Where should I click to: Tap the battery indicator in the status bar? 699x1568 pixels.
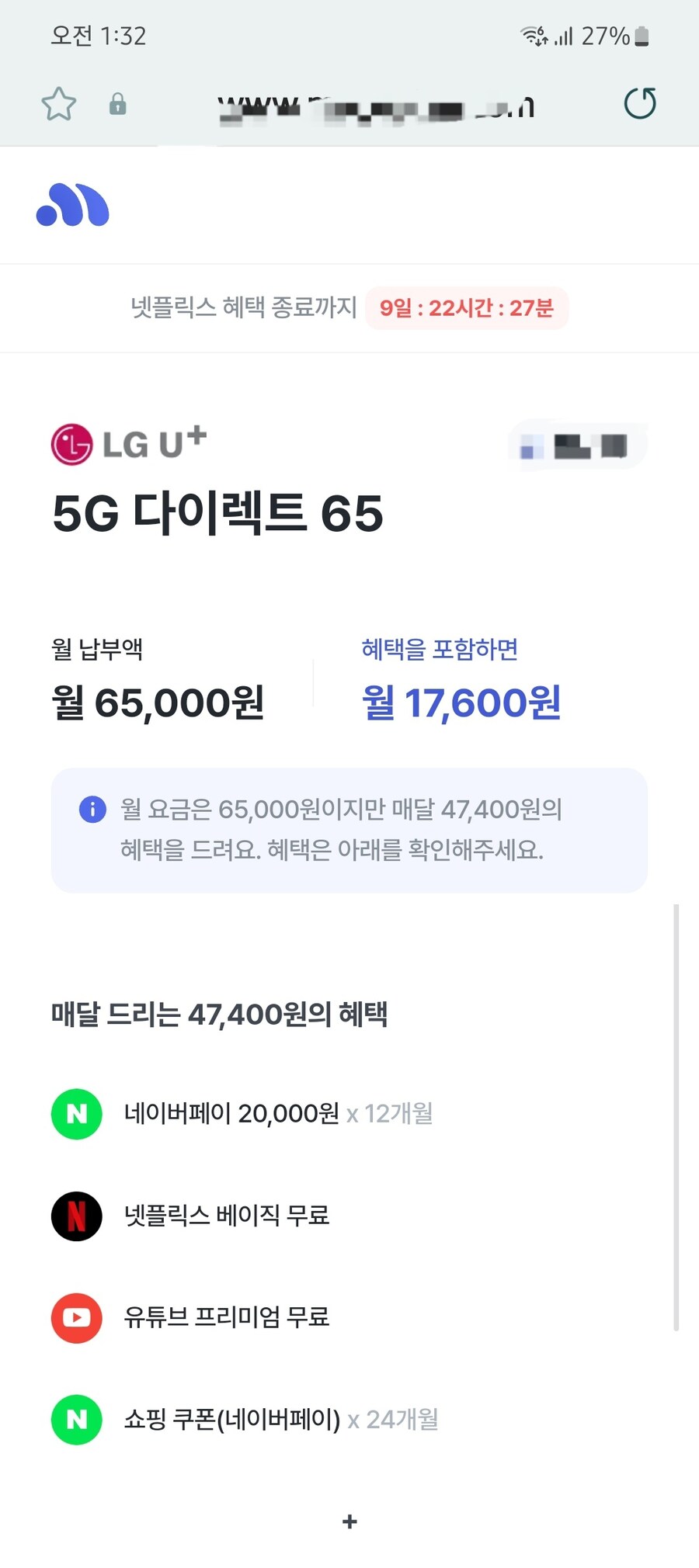point(642,35)
